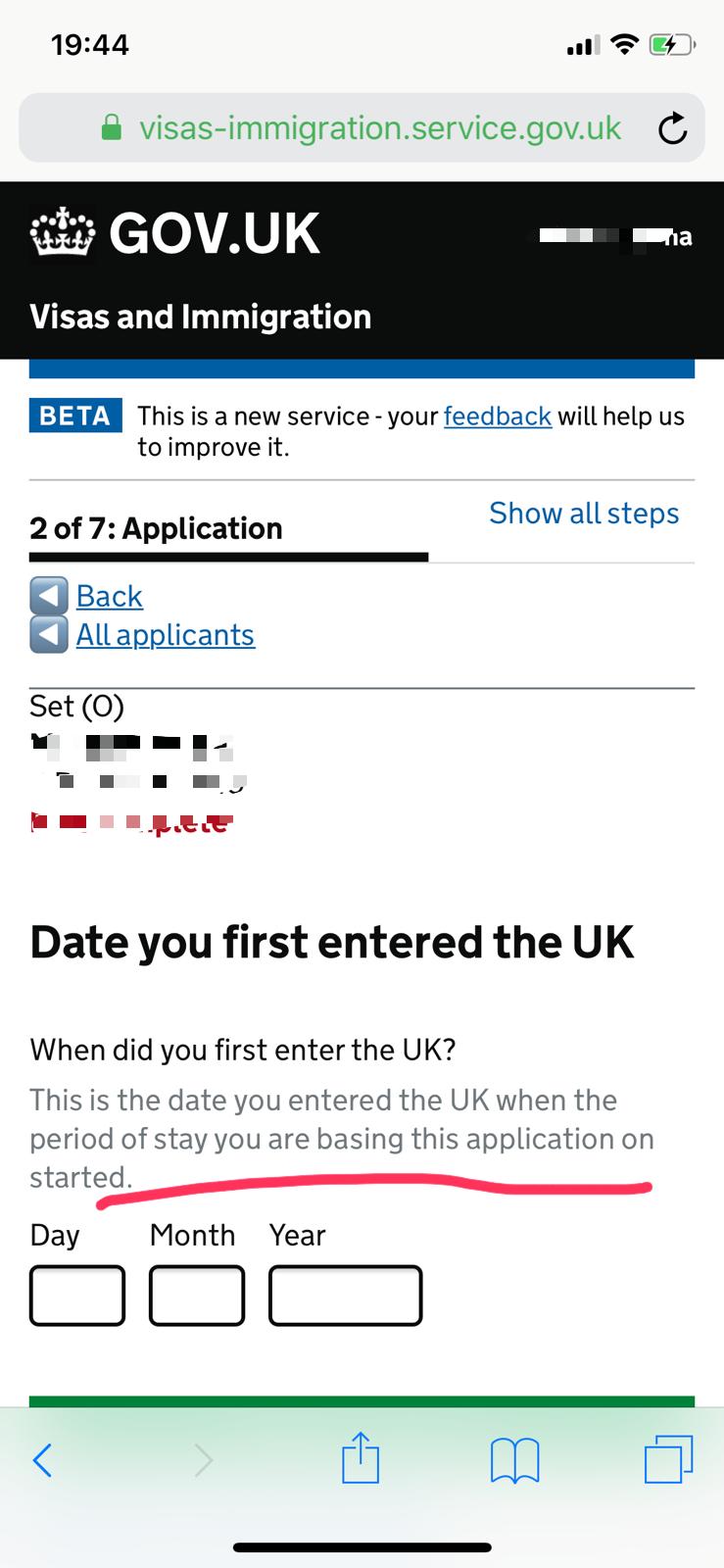Focus the Year input field
Image resolution: width=724 pixels, height=1568 pixels.
pos(345,1296)
